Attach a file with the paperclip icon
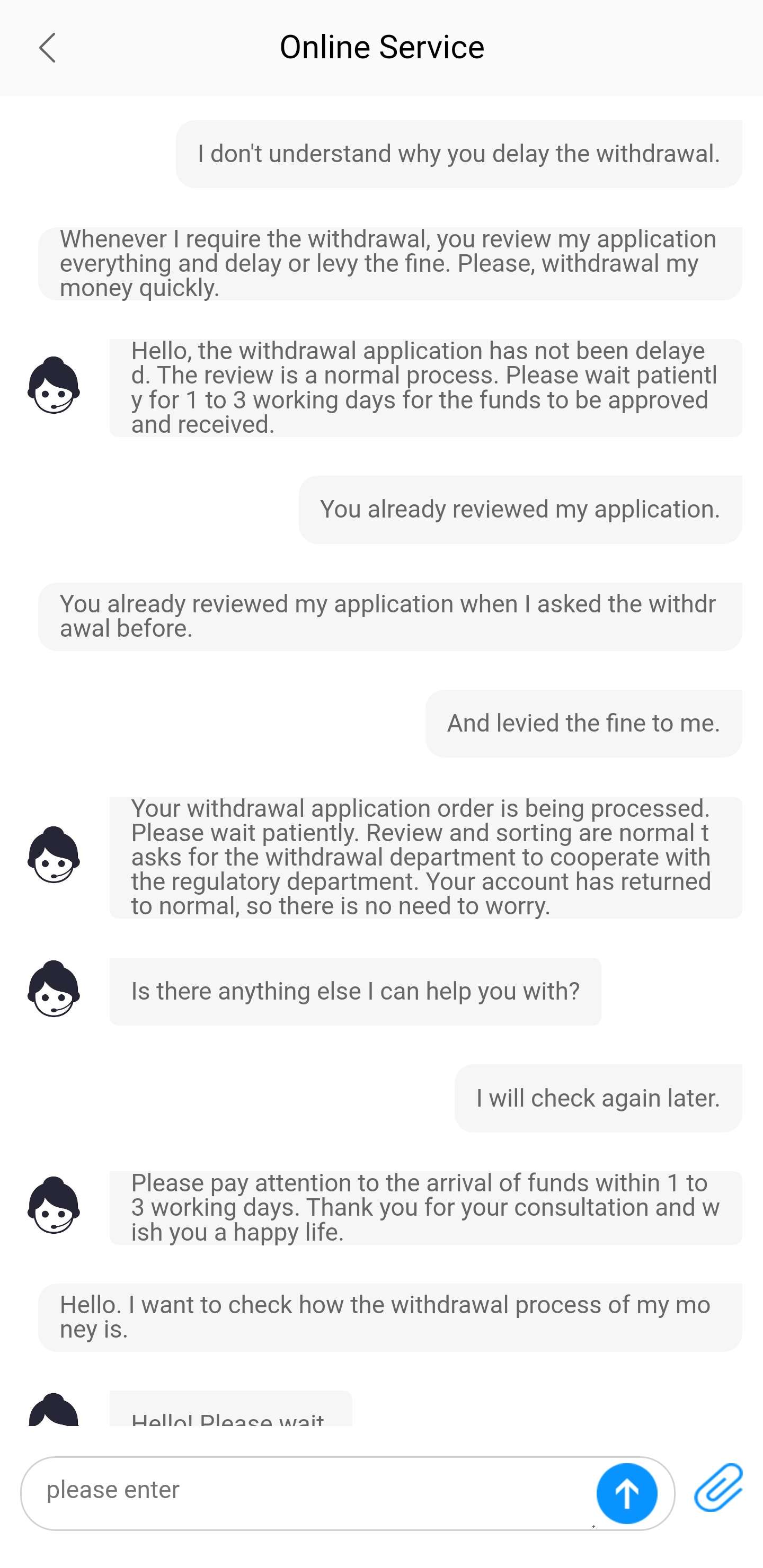 pos(718,1488)
